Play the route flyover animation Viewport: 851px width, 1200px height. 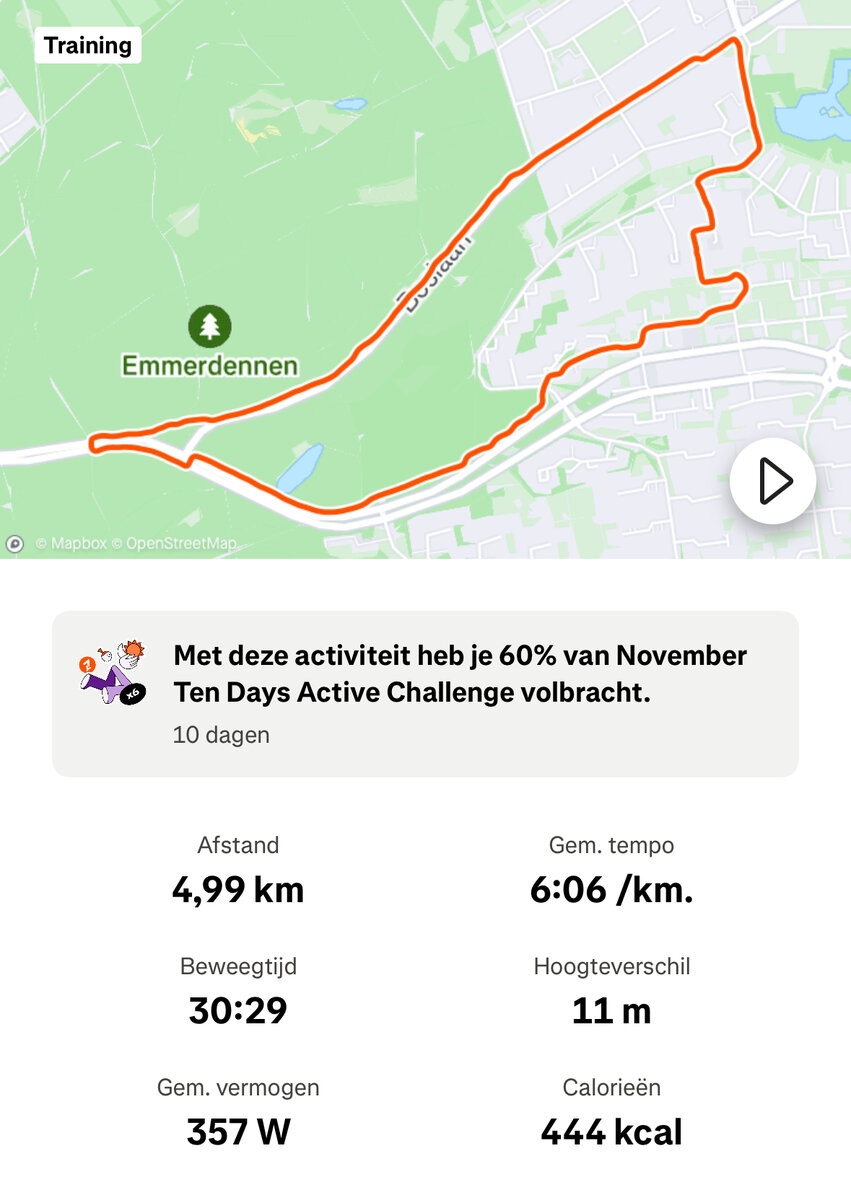coord(772,482)
